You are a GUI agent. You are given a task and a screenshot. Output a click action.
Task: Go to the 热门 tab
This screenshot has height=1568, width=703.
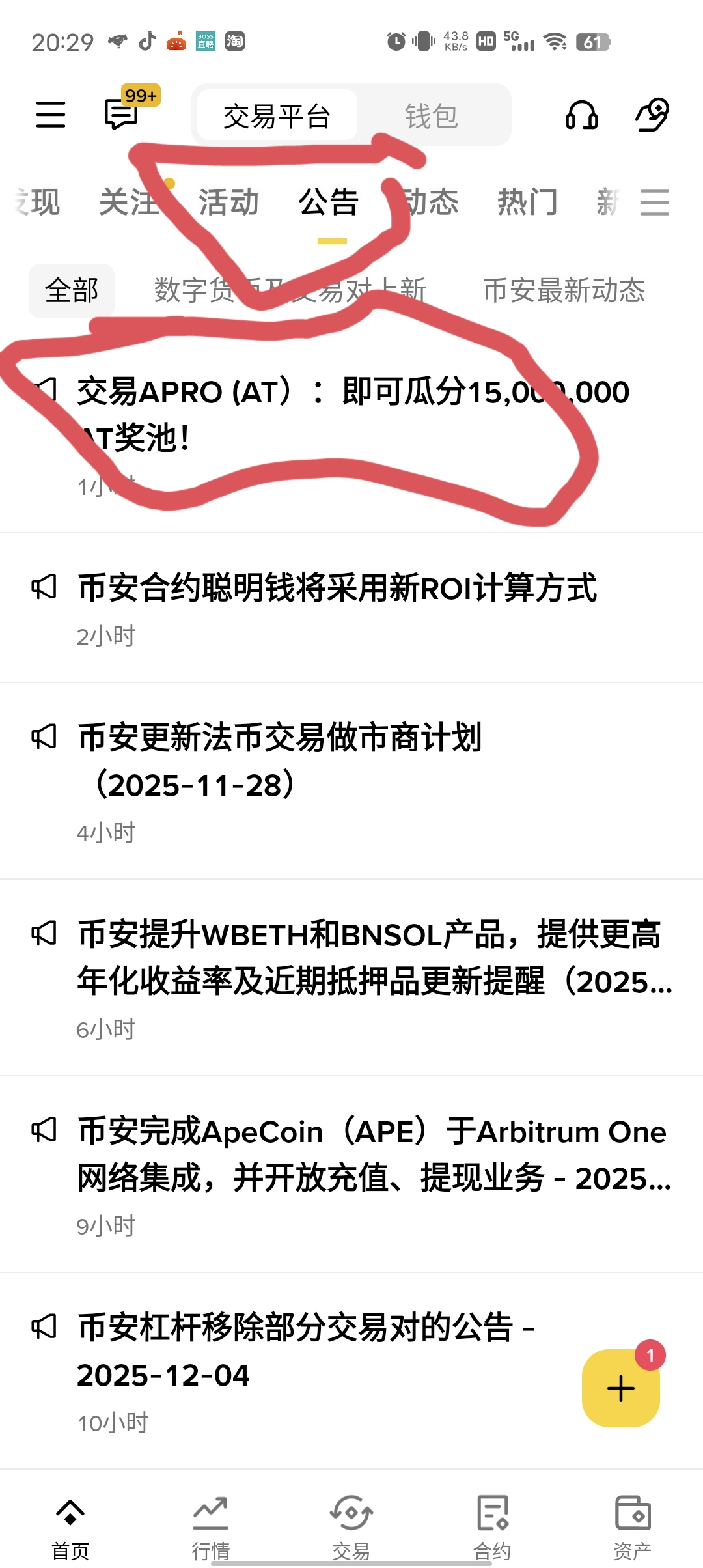tap(527, 202)
